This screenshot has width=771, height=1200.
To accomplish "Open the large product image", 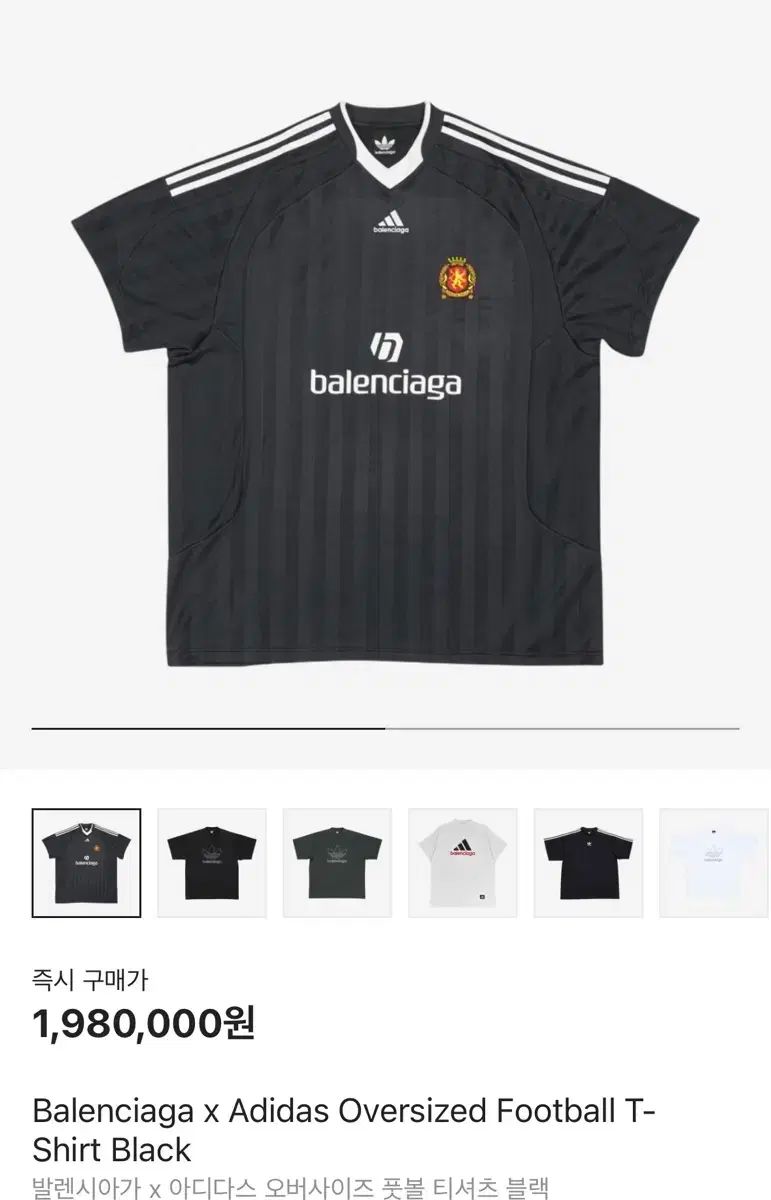I will point(386,390).
